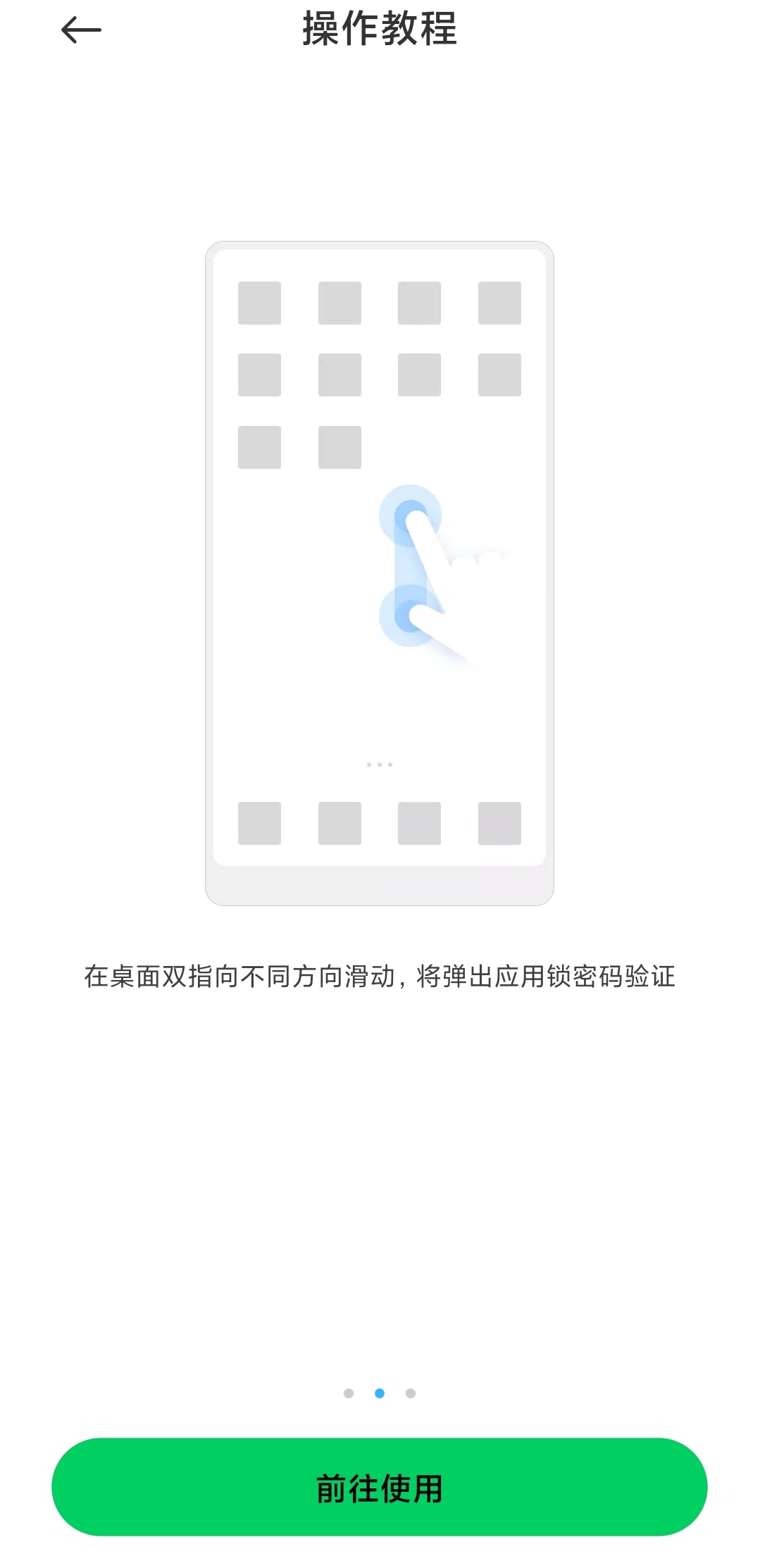Go back using the arrow icon
This screenshot has height=1568, width=760.
81,30
